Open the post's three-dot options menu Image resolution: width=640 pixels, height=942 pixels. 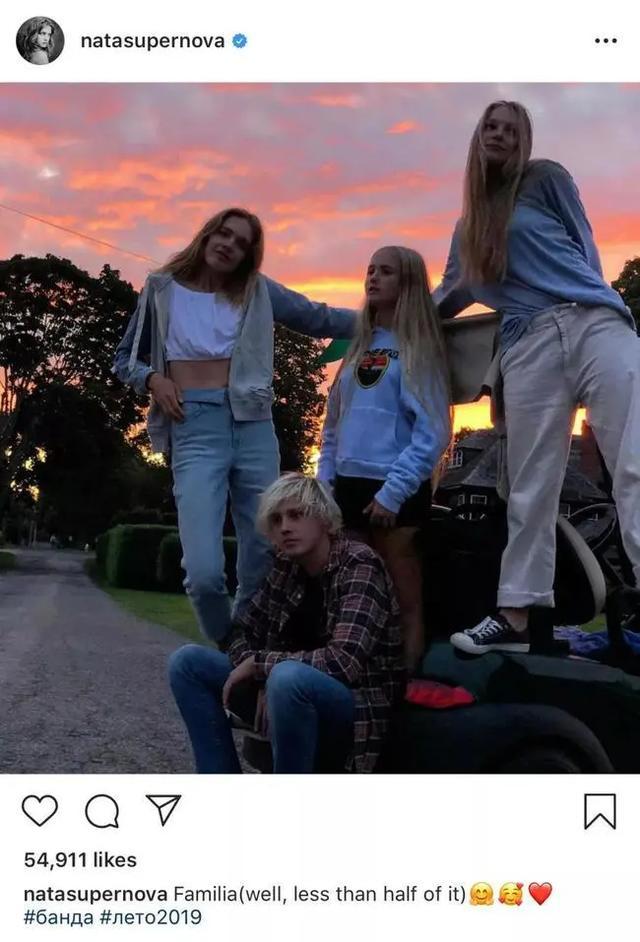tap(605, 41)
